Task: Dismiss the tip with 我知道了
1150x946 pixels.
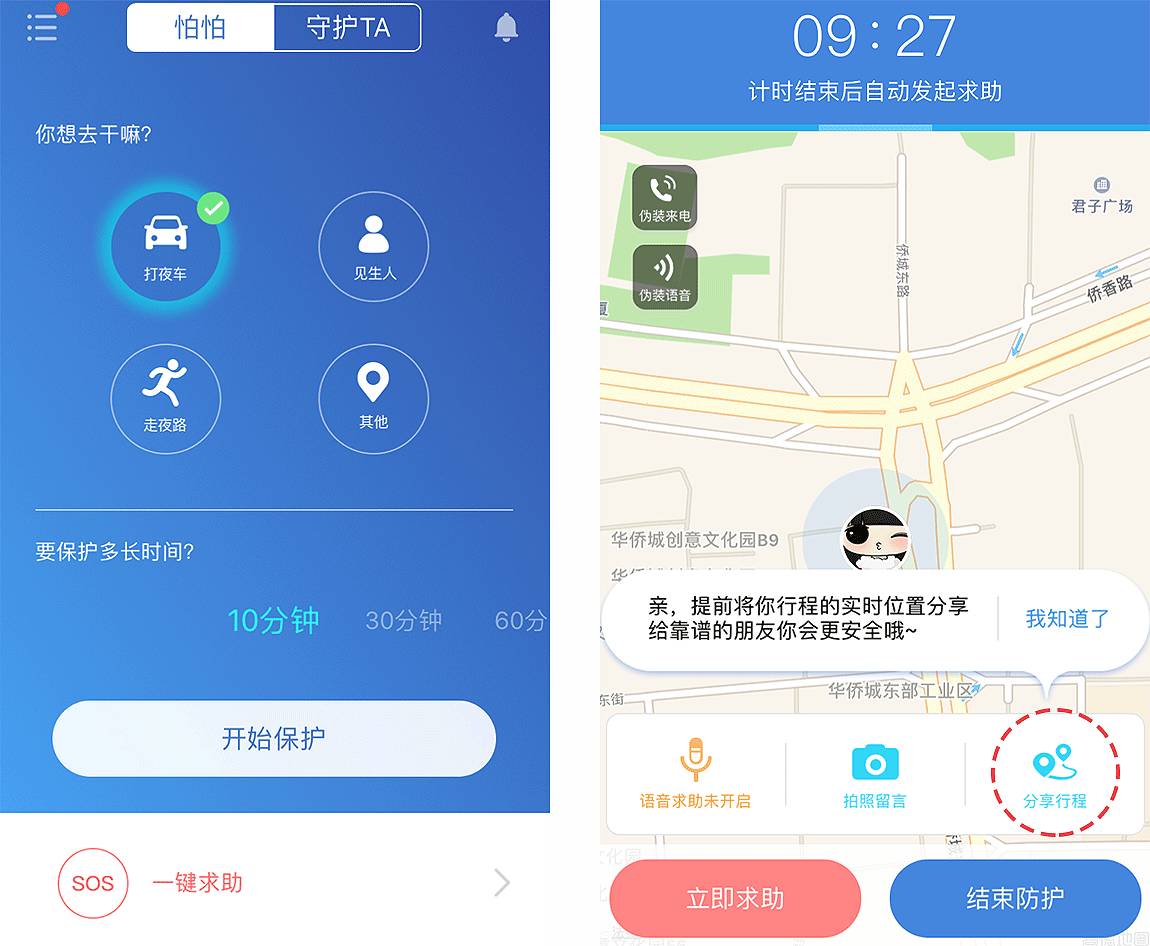Action: 1067,619
